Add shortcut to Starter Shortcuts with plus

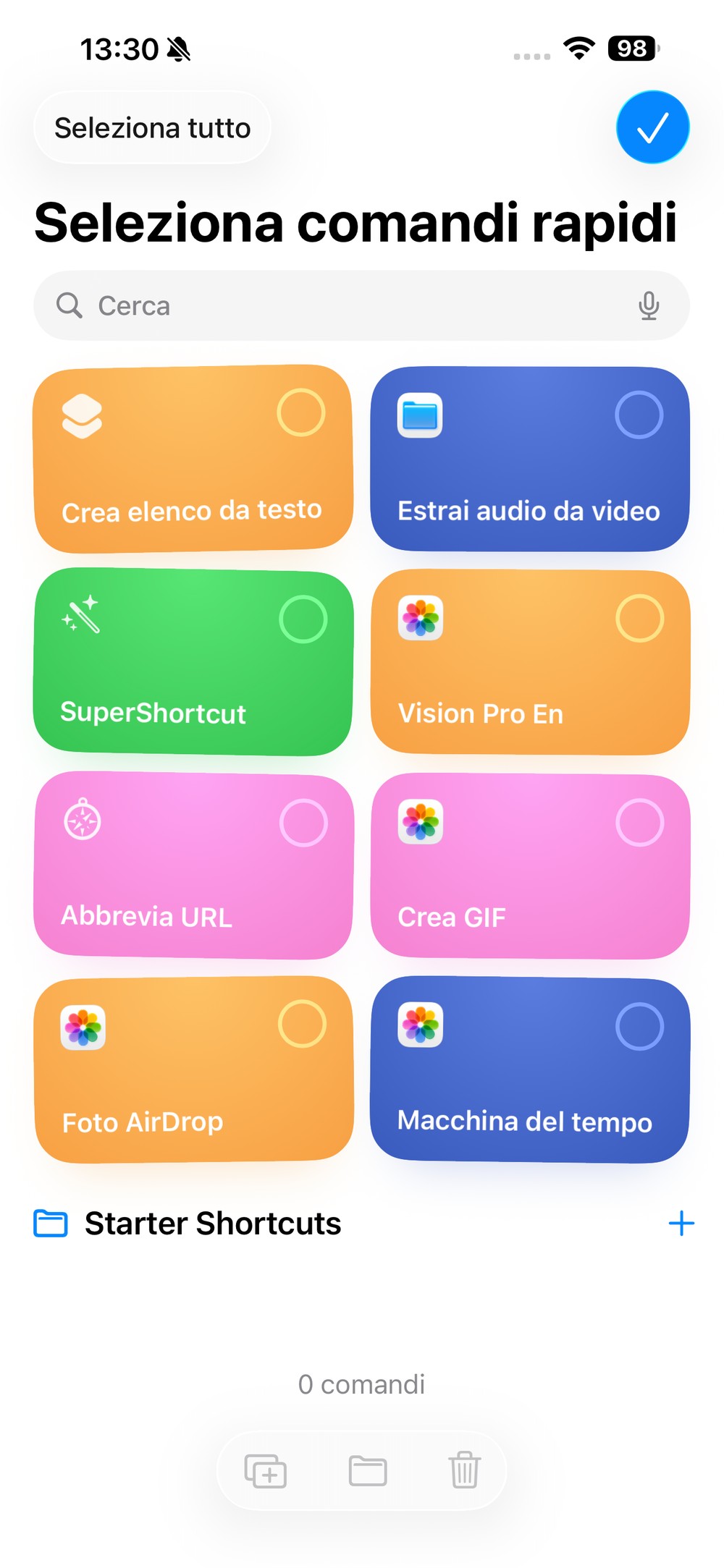point(681,1224)
